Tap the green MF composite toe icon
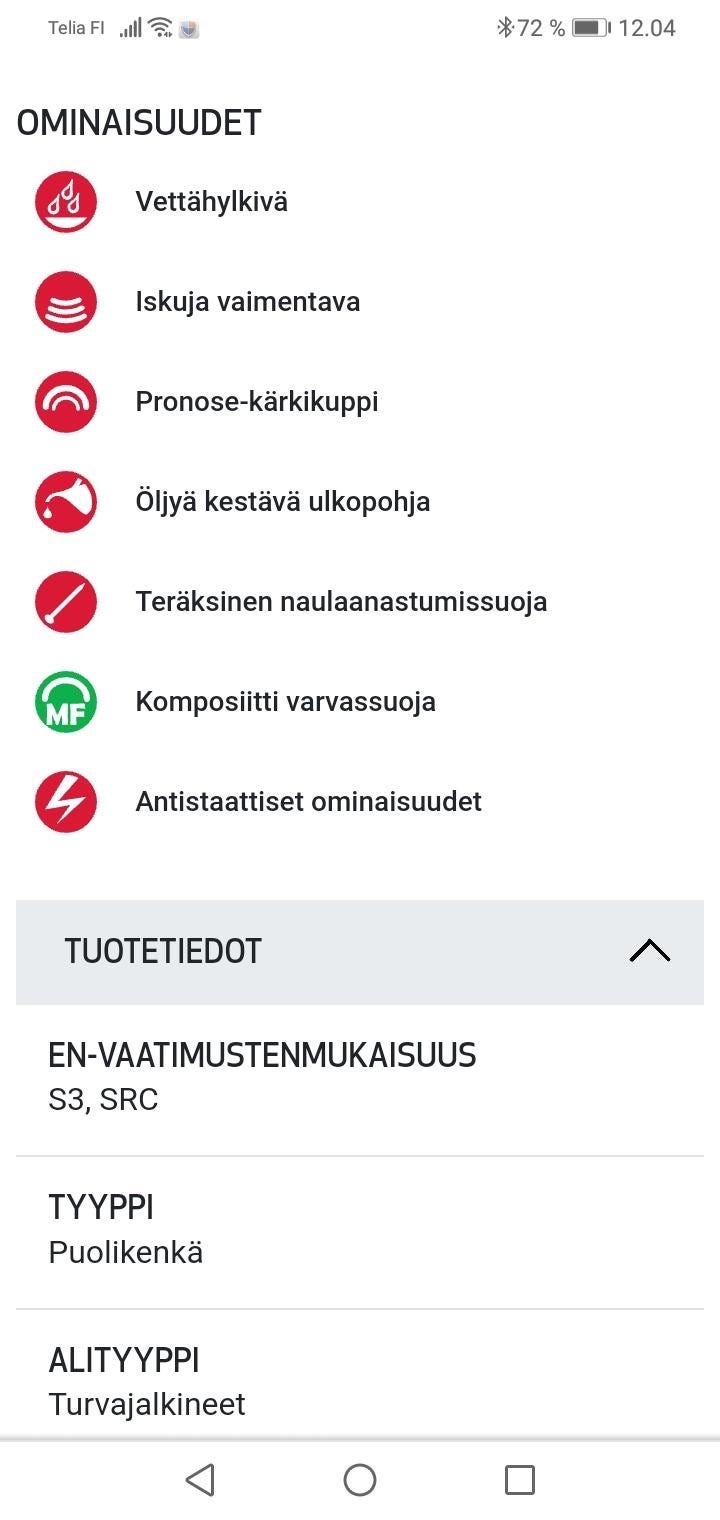Image resolution: width=720 pixels, height=1520 pixels. [x=65, y=701]
